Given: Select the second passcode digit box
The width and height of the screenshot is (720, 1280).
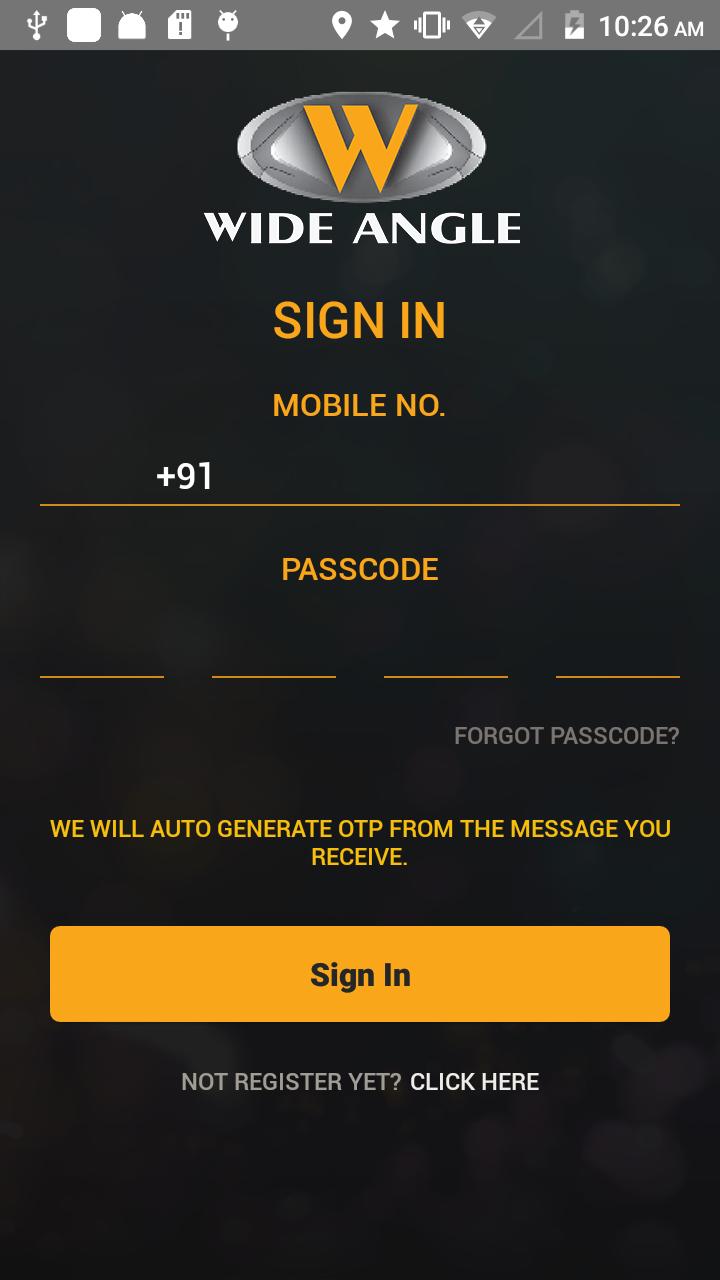Looking at the screenshot, I should point(274,650).
